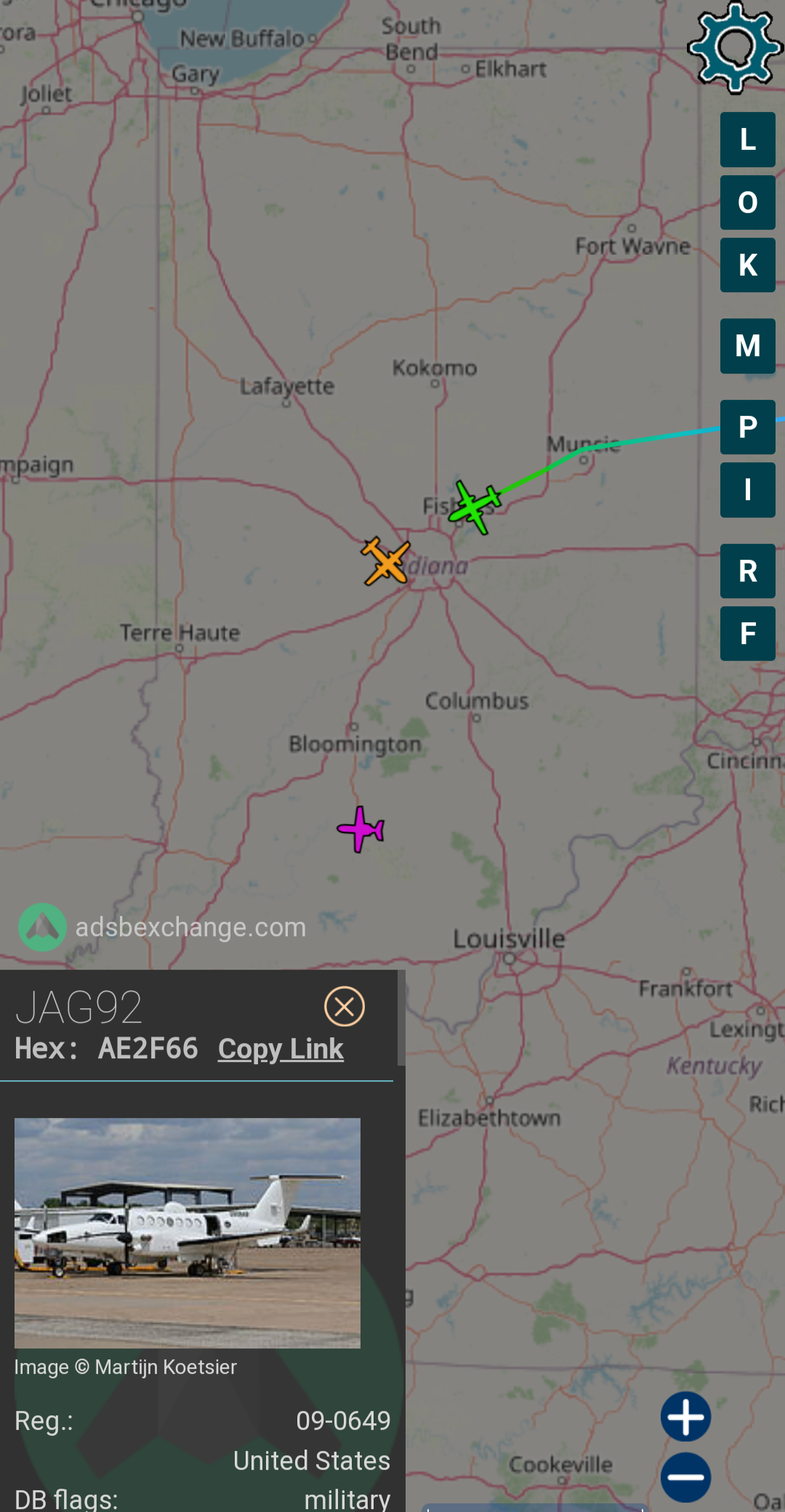The image size is (785, 1512).
Task: Zoom in with the plus button
Action: click(x=685, y=1416)
